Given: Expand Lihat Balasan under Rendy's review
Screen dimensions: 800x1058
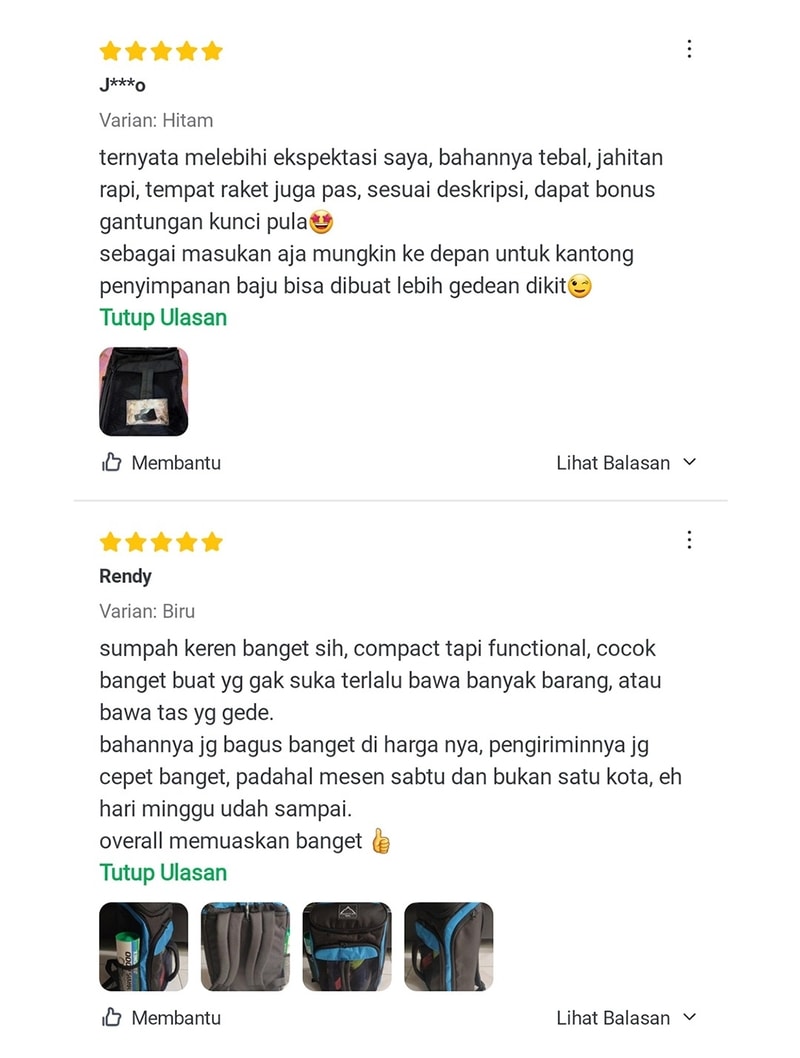Looking at the screenshot, I should (x=625, y=1018).
